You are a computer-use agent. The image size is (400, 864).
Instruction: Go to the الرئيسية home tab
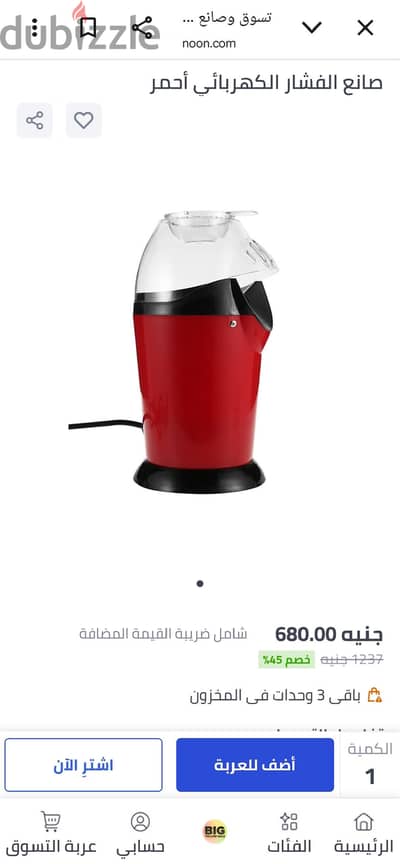[364, 833]
